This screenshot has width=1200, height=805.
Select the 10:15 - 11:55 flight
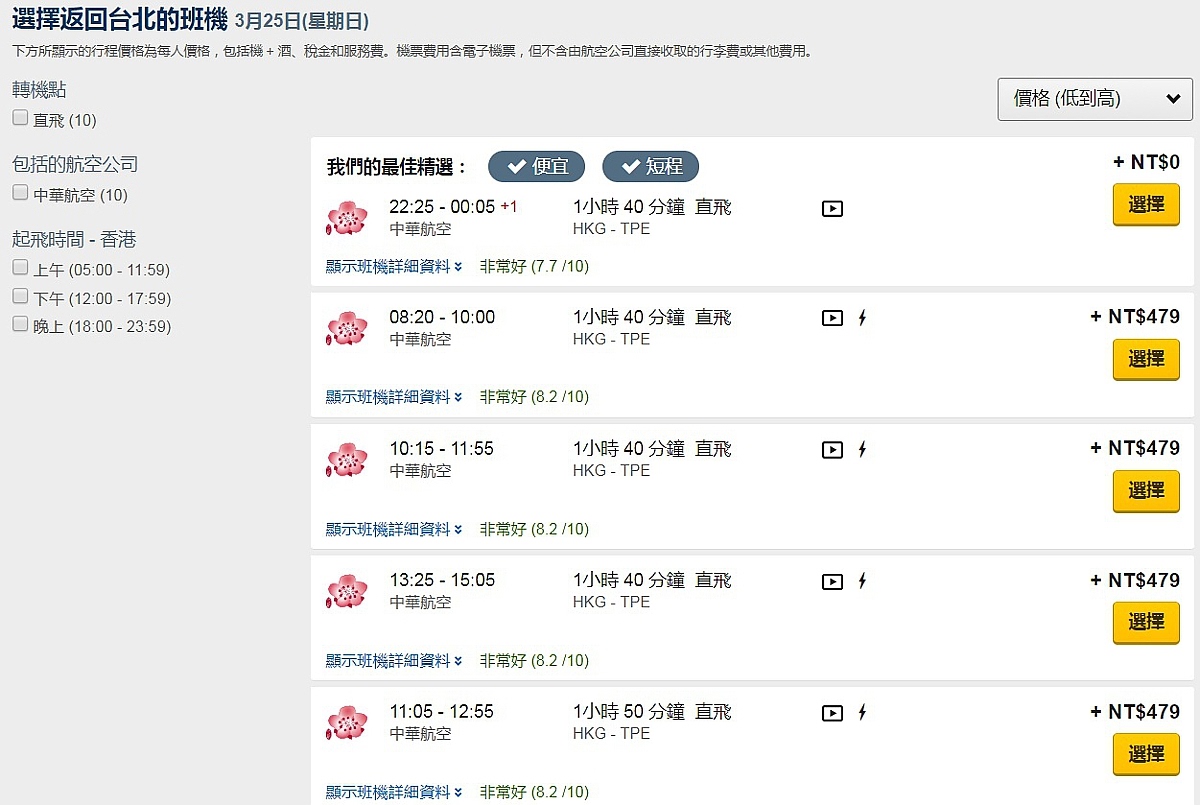tap(1145, 491)
